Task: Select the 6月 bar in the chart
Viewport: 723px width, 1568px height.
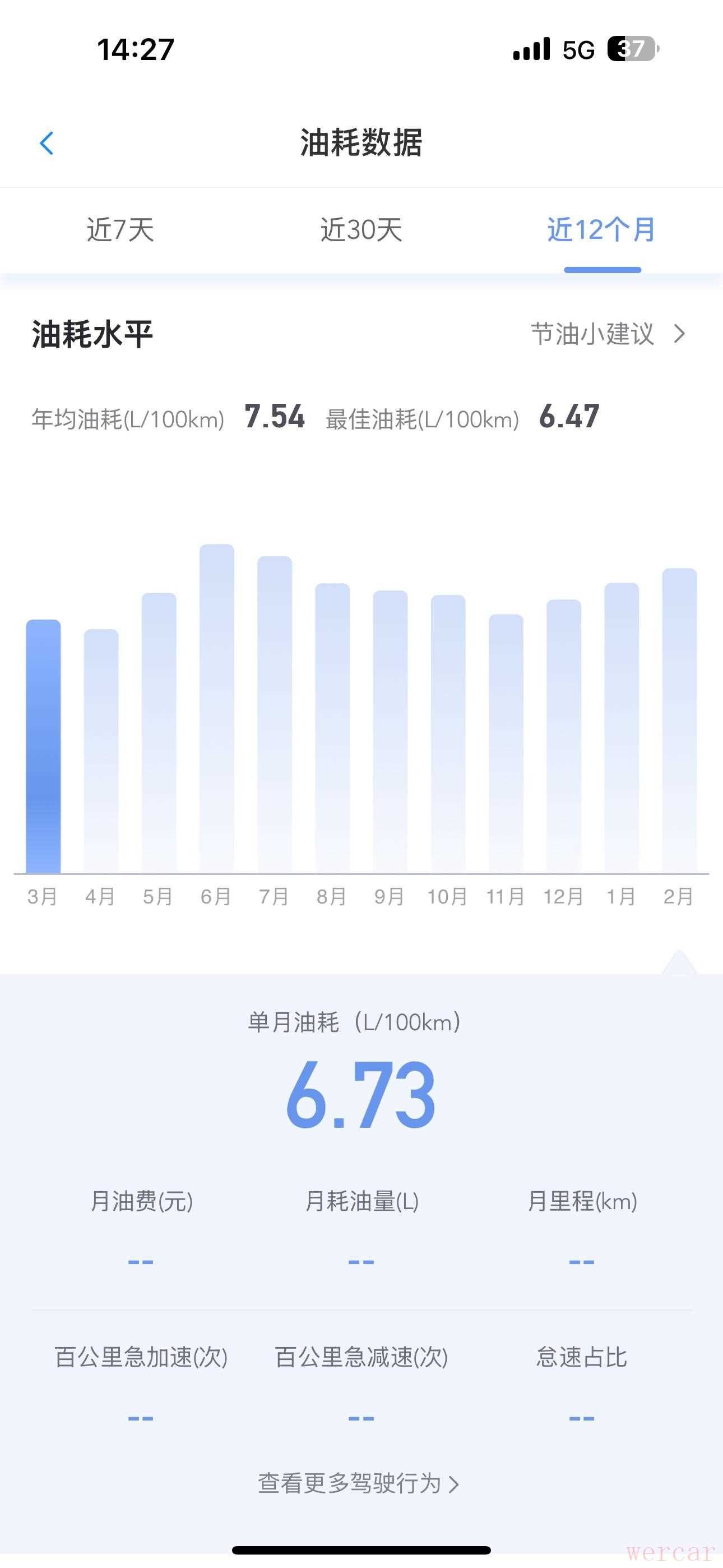Action: 217,708
